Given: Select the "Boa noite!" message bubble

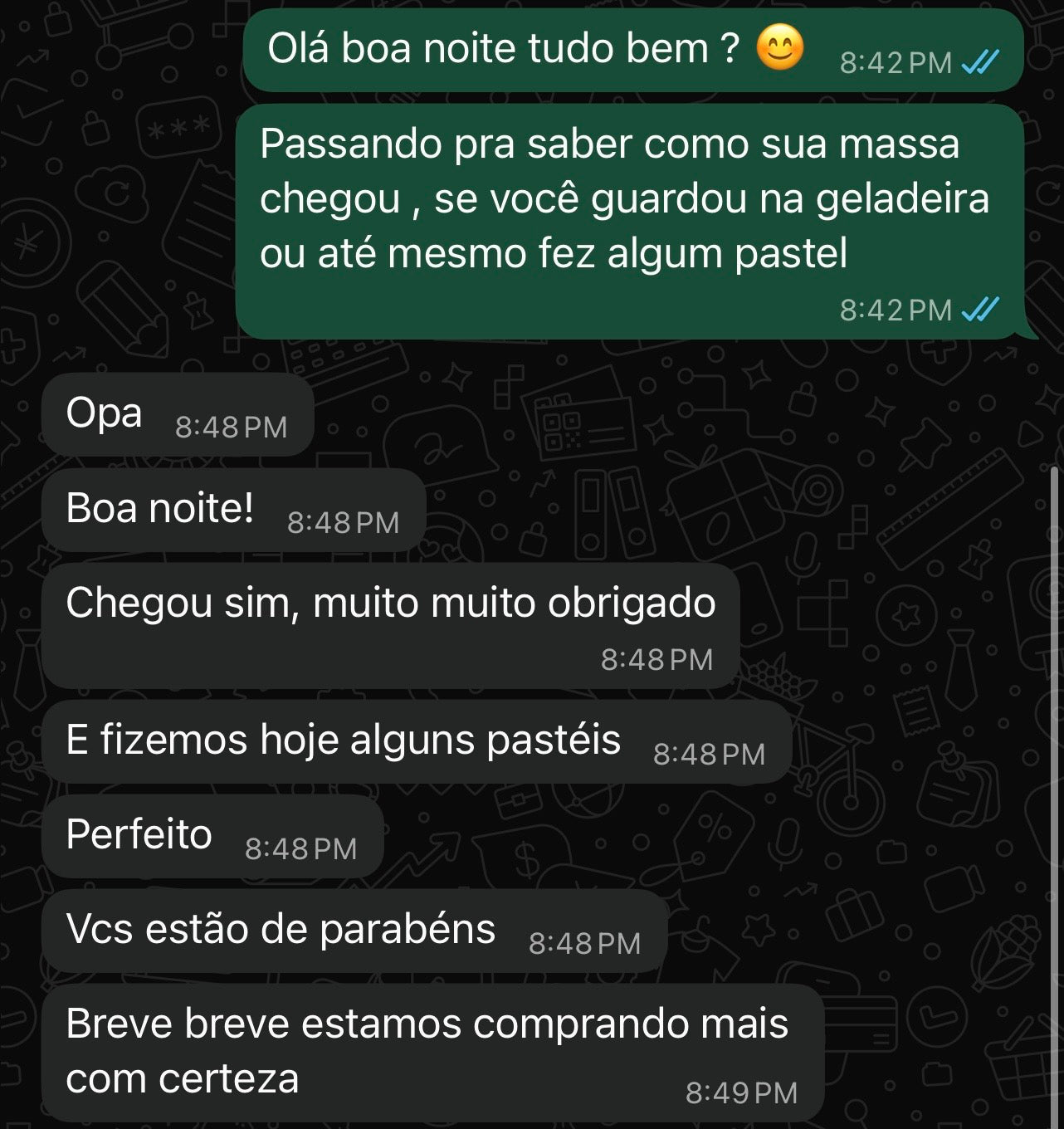Looking at the screenshot, I should [x=160, y=506].
